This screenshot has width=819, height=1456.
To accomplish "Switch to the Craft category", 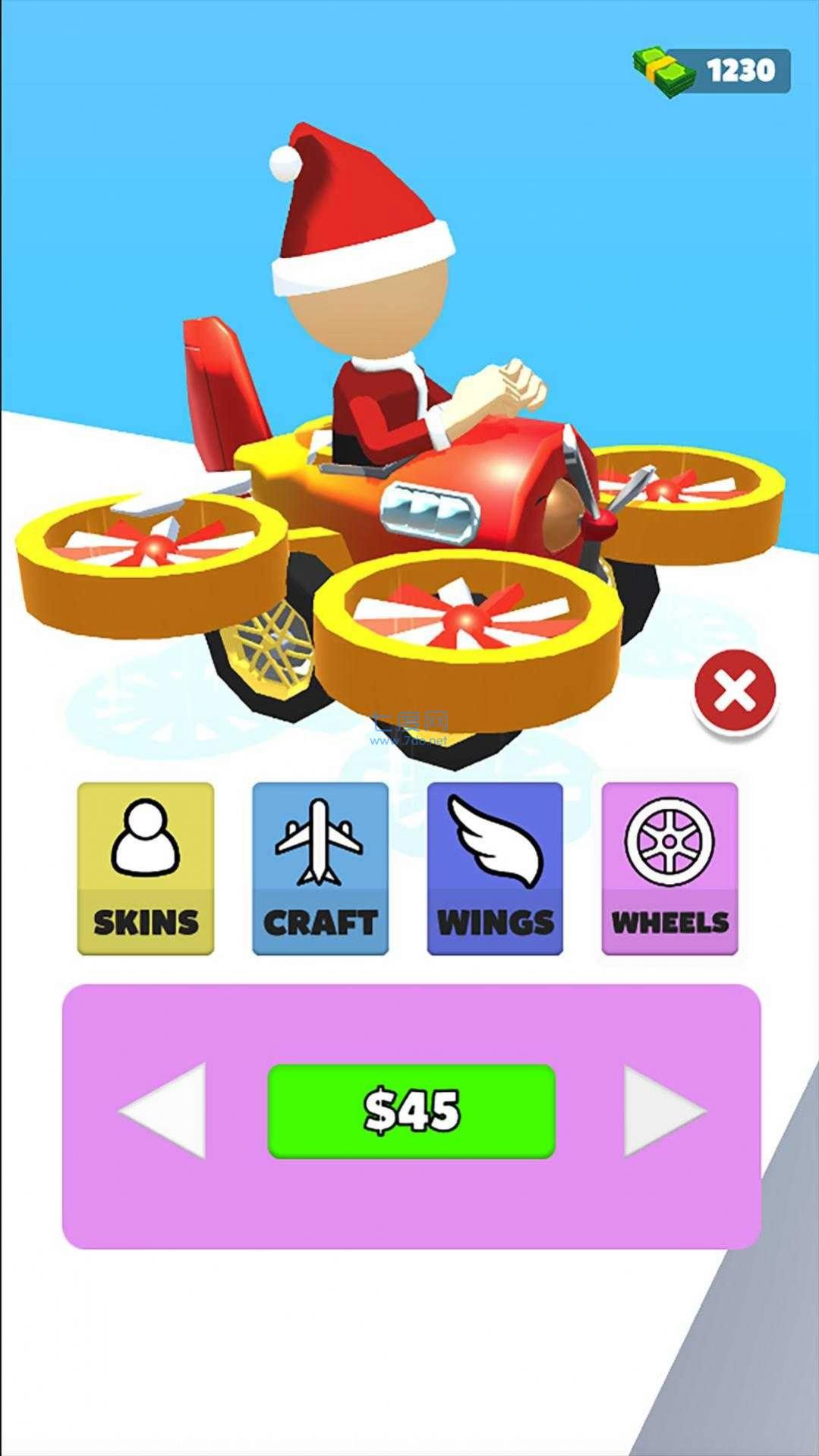I will 320,868.
